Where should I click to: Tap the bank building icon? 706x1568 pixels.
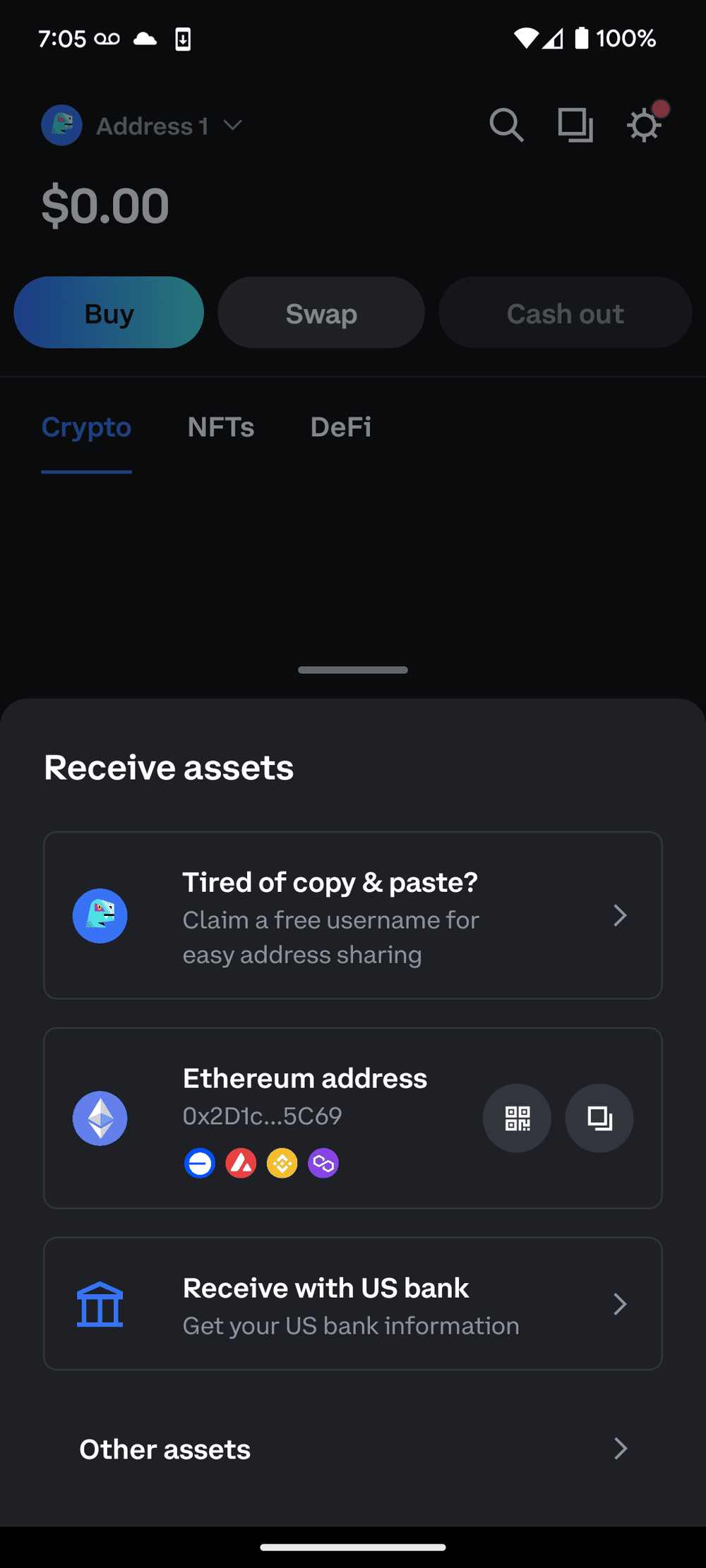coord(100,1303)
